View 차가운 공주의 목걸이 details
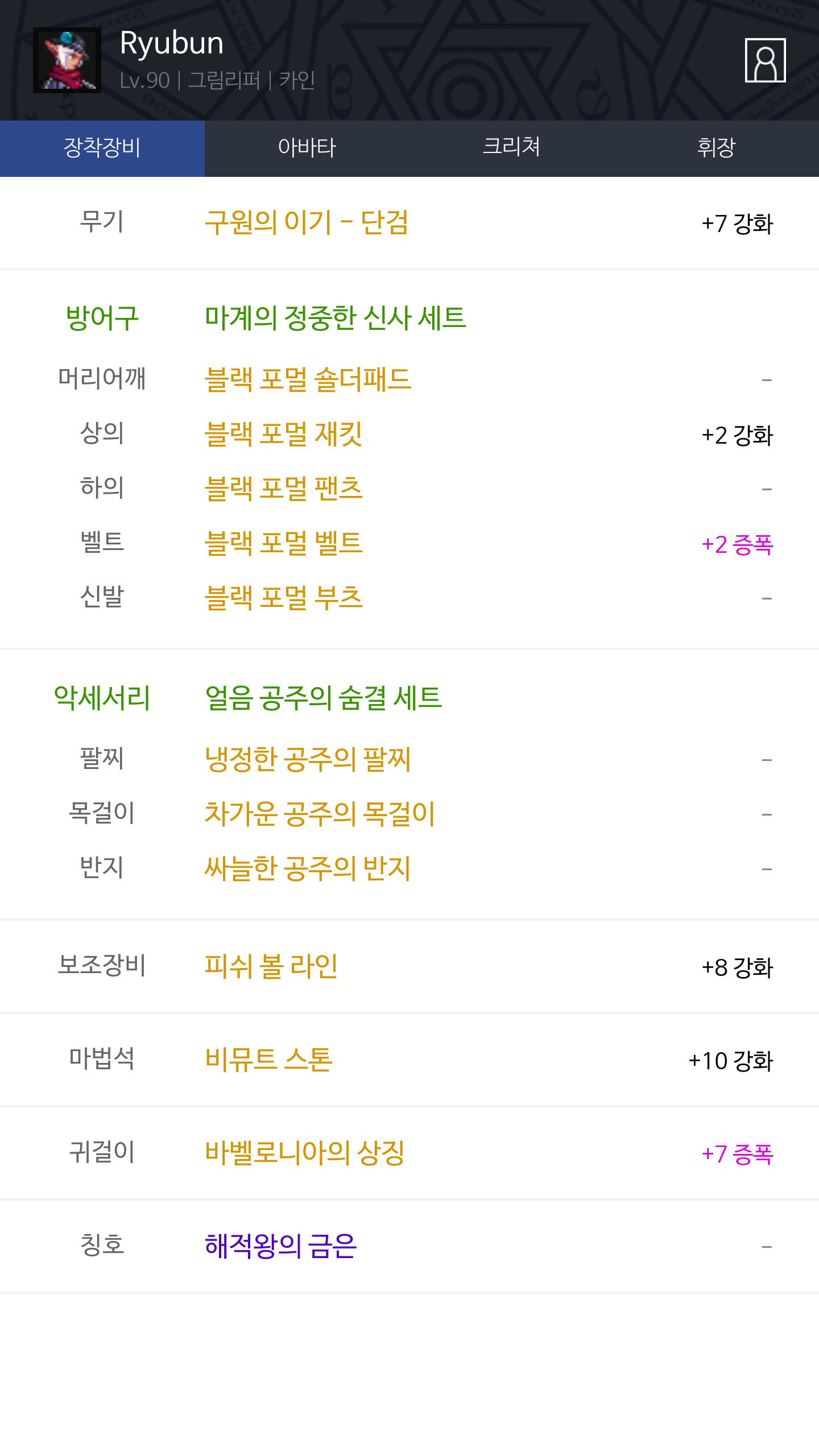819x1456 pixels. pos(320,814)
